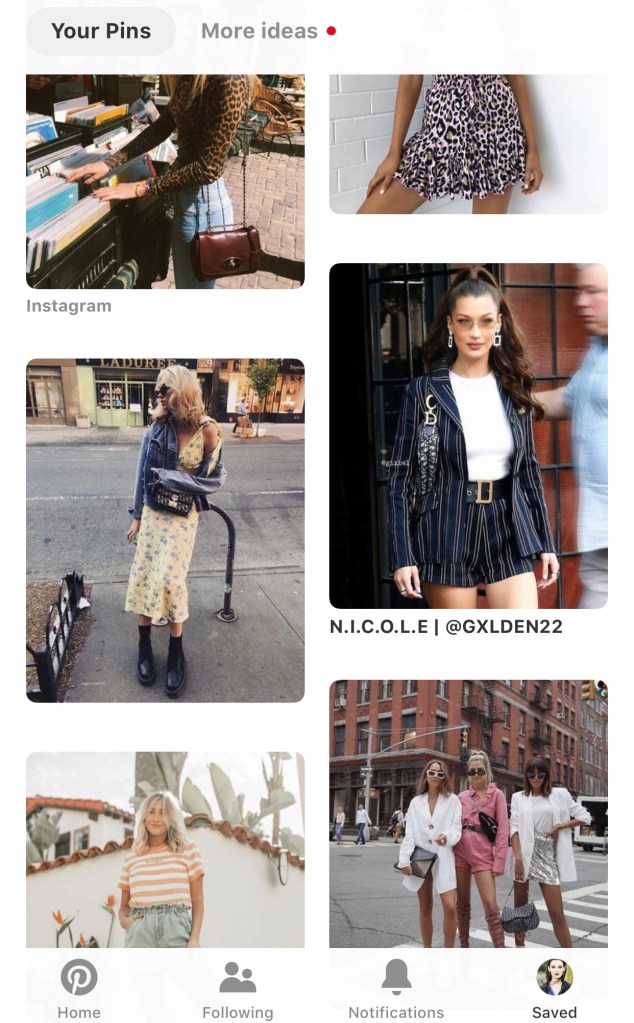Open the Instagram pin with leopard top

pyautogui.click(x=165, y=180)
